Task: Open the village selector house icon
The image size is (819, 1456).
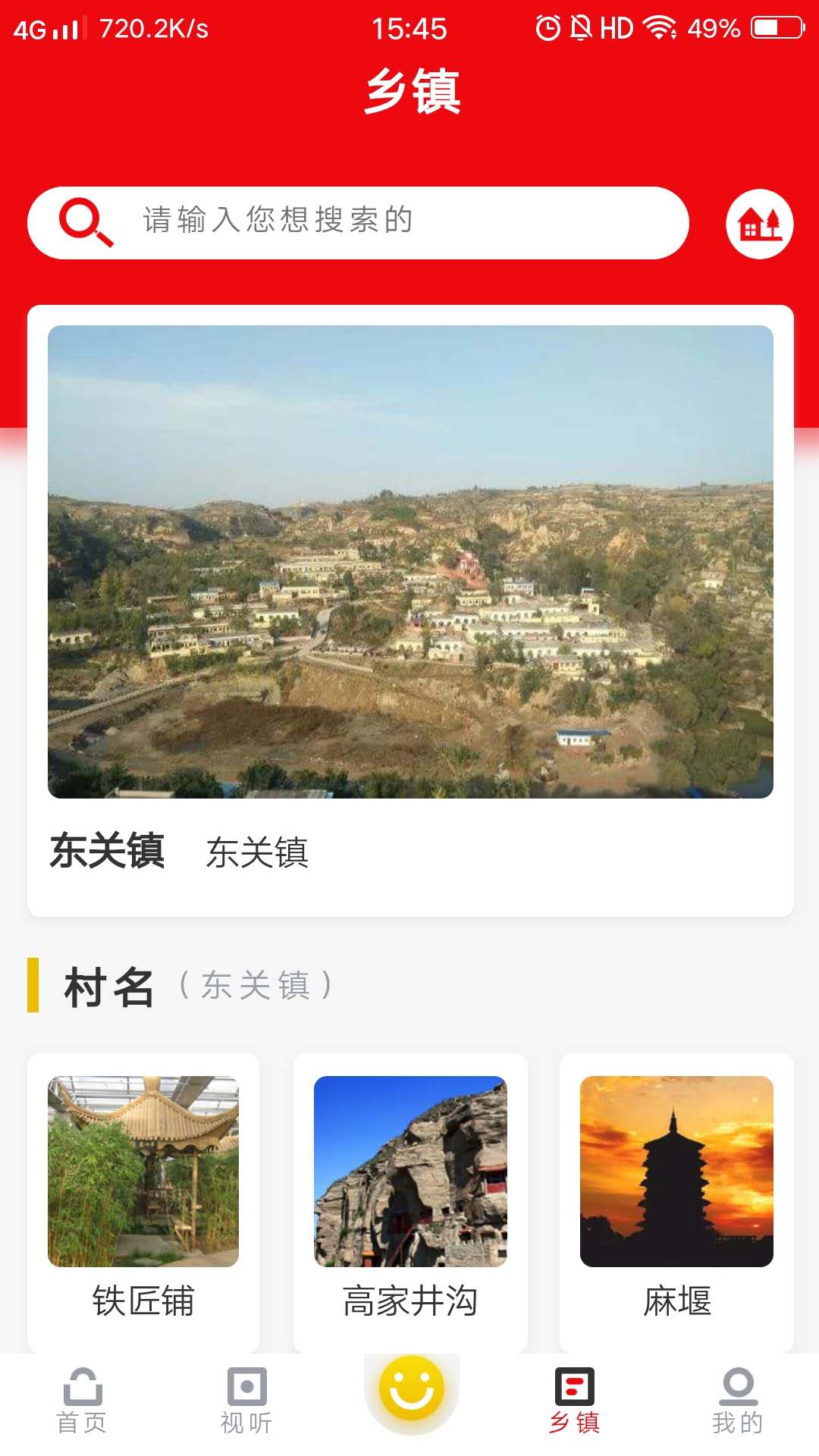Action: tap(761, 224)
